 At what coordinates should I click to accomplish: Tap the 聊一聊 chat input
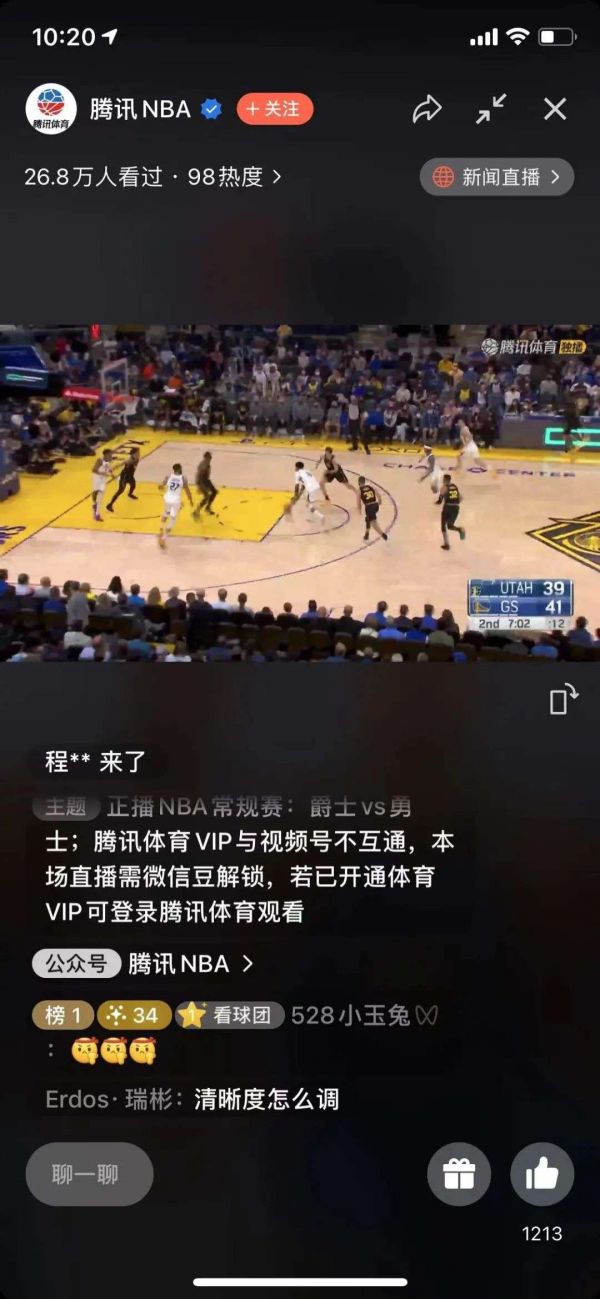tap(89, 1174)
